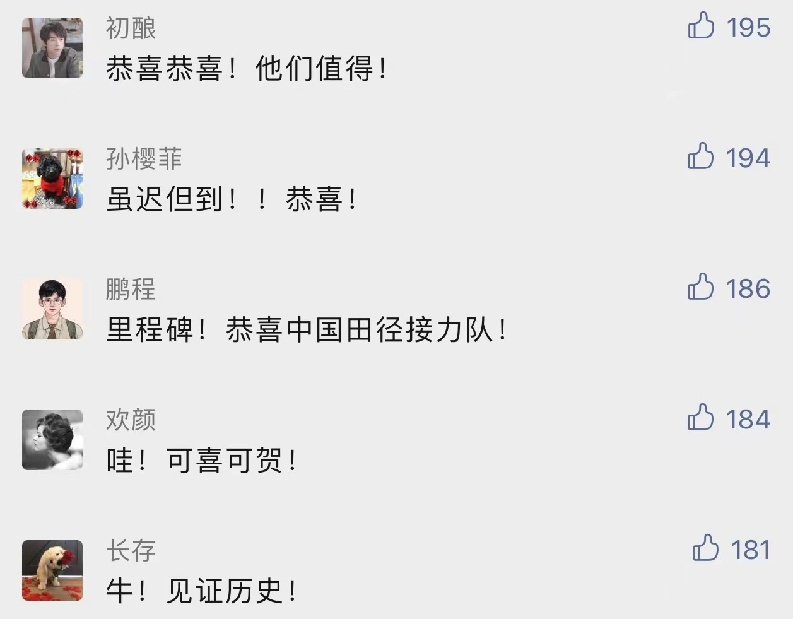Tap 欢颜's avatar
This screenshot has width=793, height=619.
click(x=53, y=440)
